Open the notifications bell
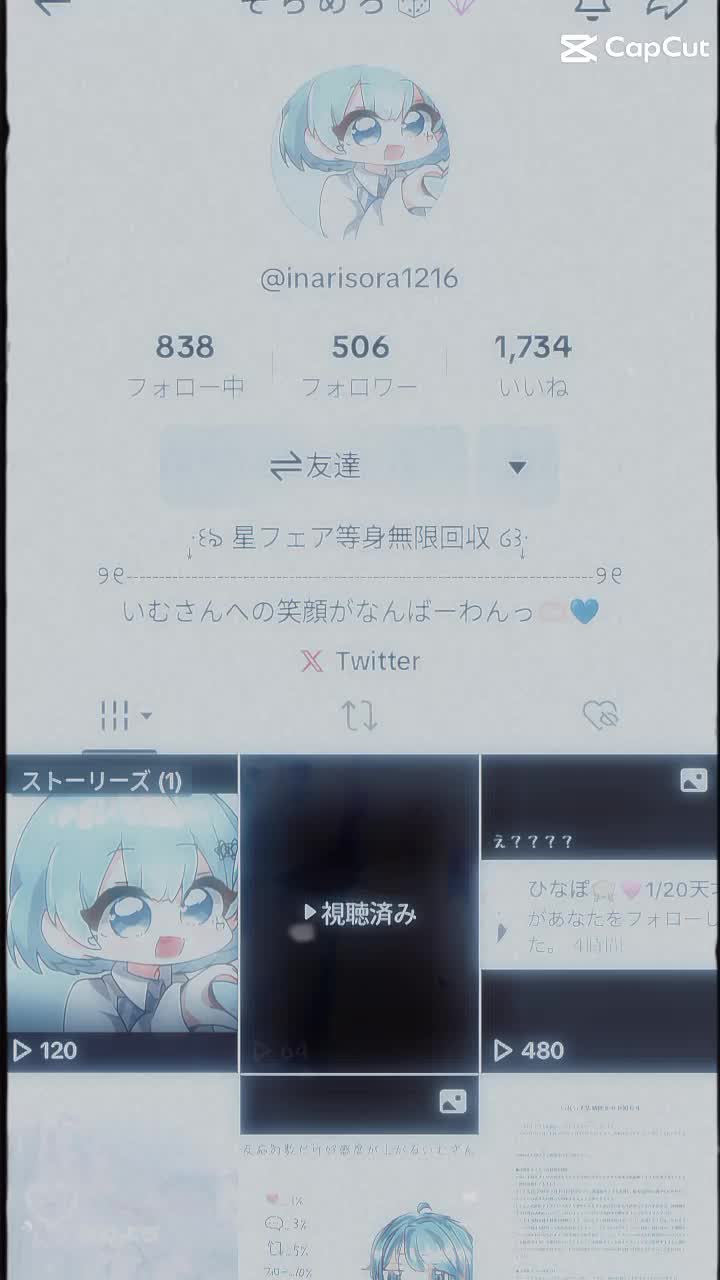Image resolution: width=720 pixels, height=1280 pixels. 592,8
